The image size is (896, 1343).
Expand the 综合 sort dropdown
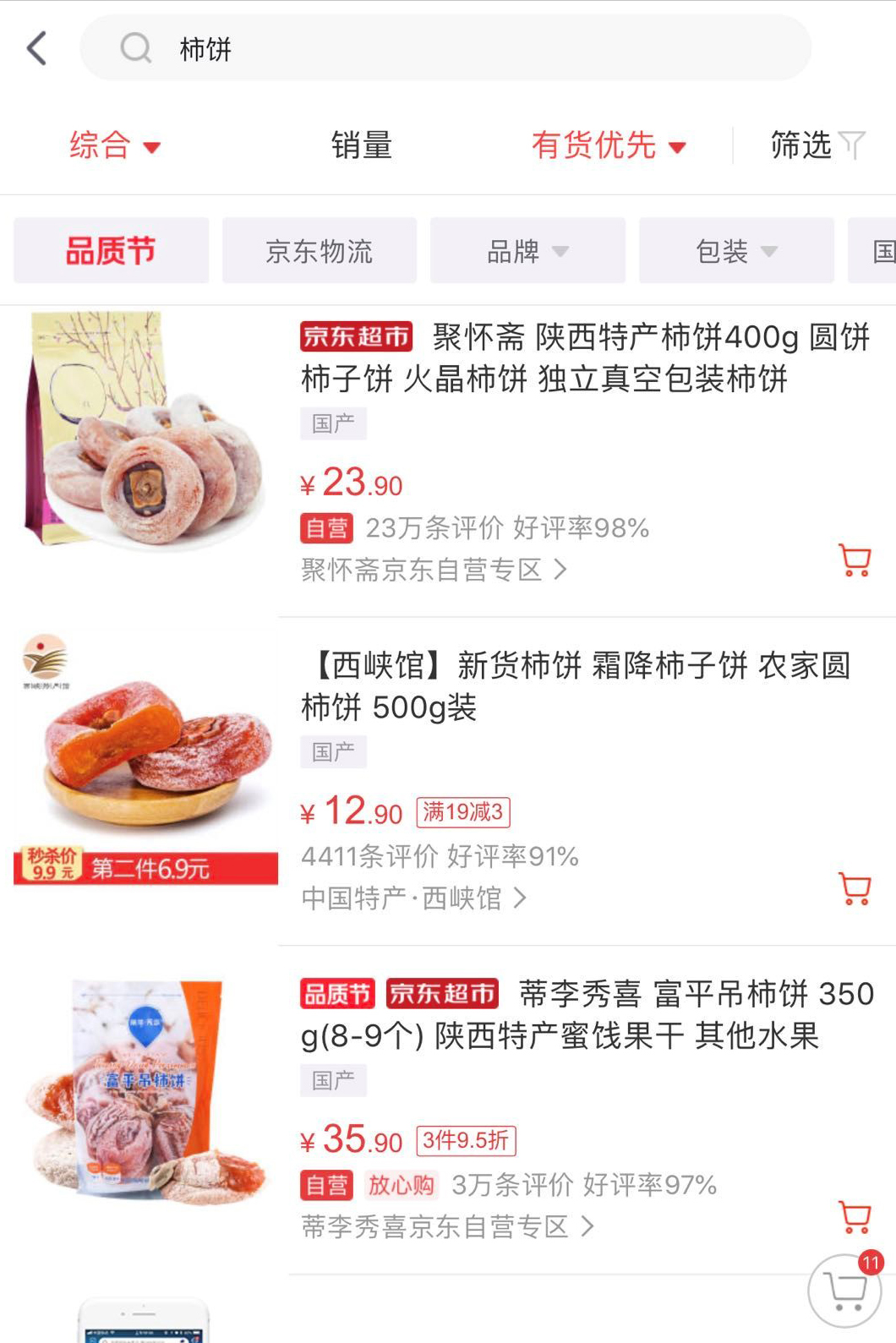(114, 145)
